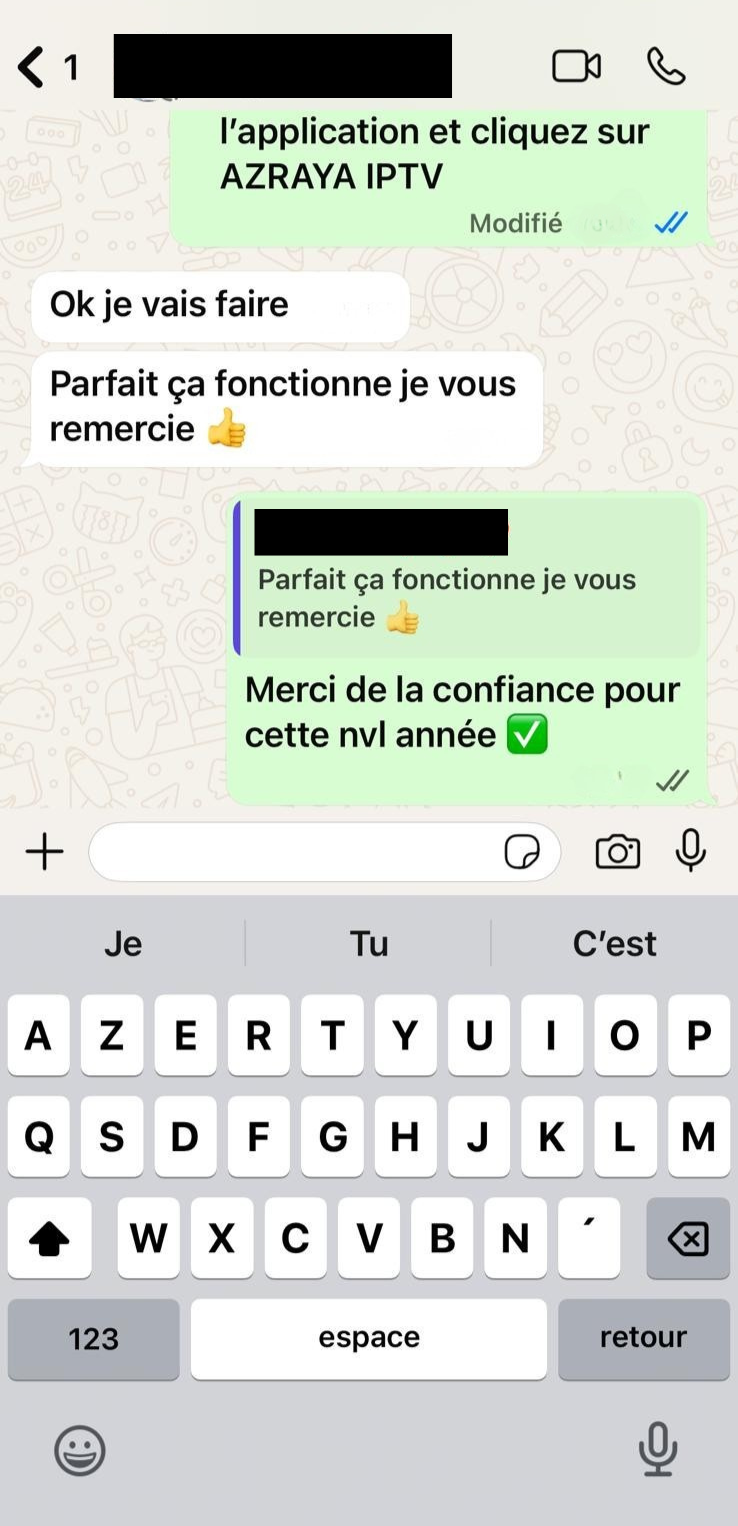Insert the suggestion "C'est"
This screenshot has width=738, height=1526.
click(614, 943)
